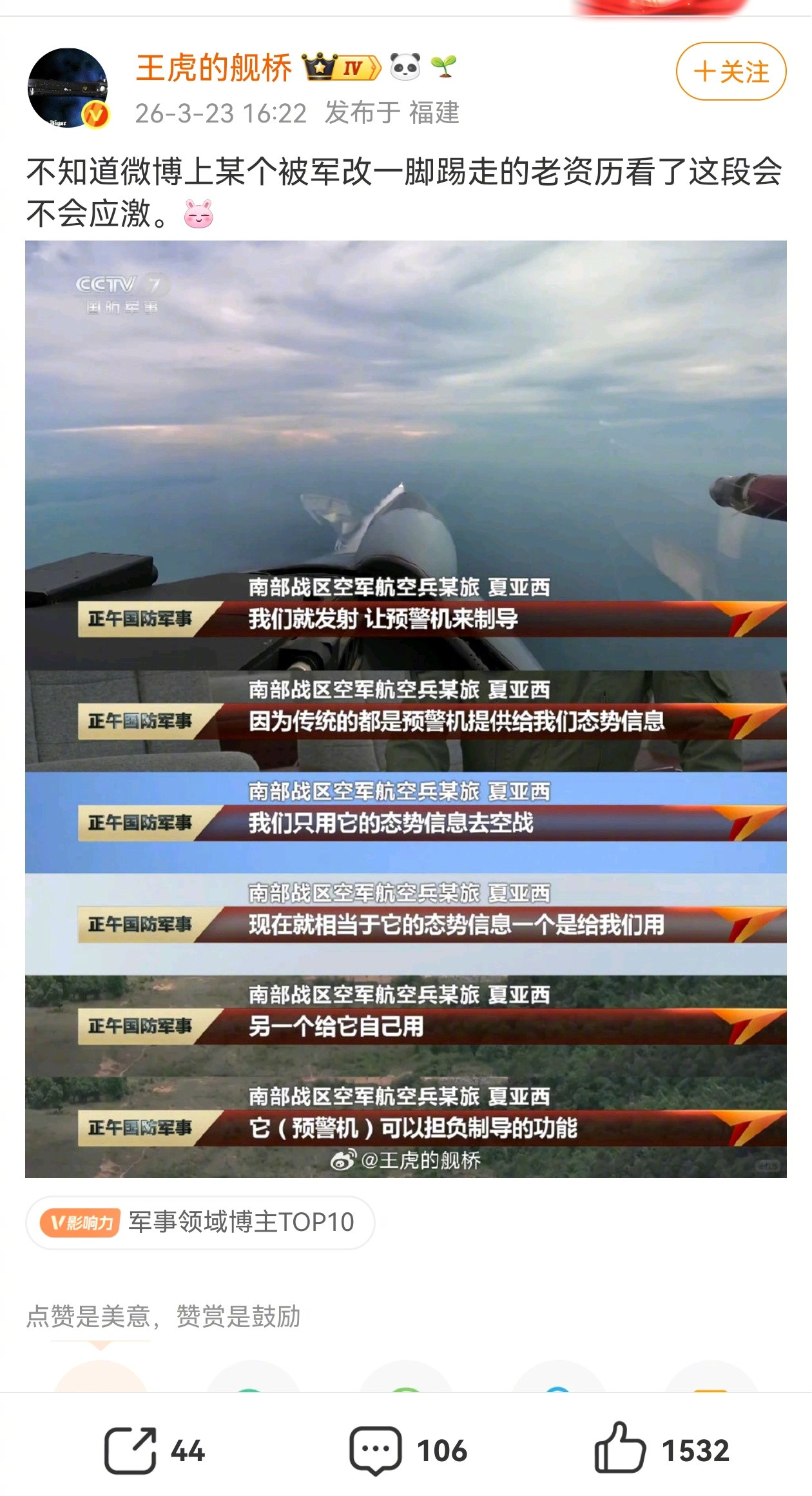Open the CCTV-7 video screenshot collage
The width and height of the screenshot is (812, 1496).
(406, 709)
